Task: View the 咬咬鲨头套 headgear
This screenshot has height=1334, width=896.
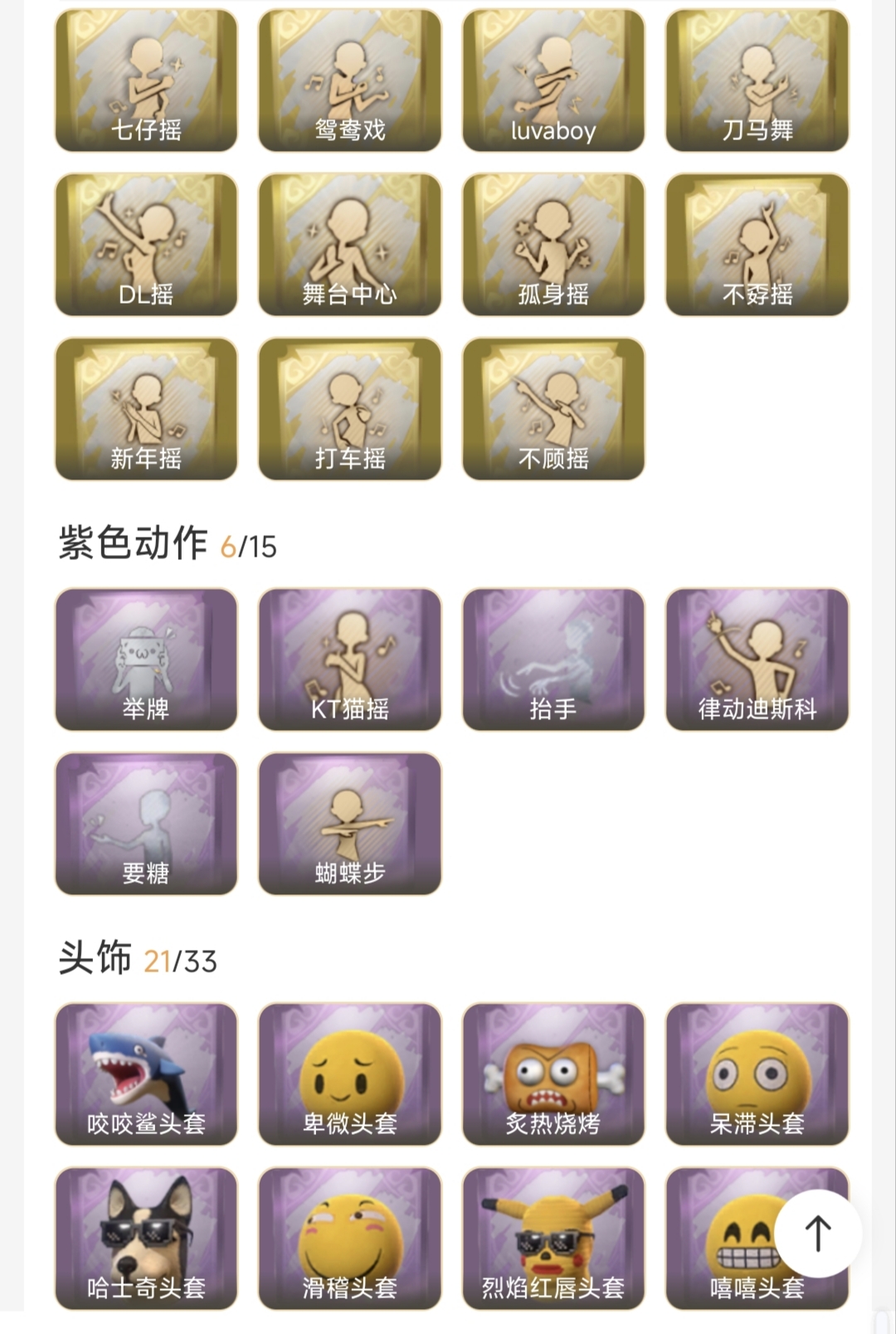Action: 146,1074
